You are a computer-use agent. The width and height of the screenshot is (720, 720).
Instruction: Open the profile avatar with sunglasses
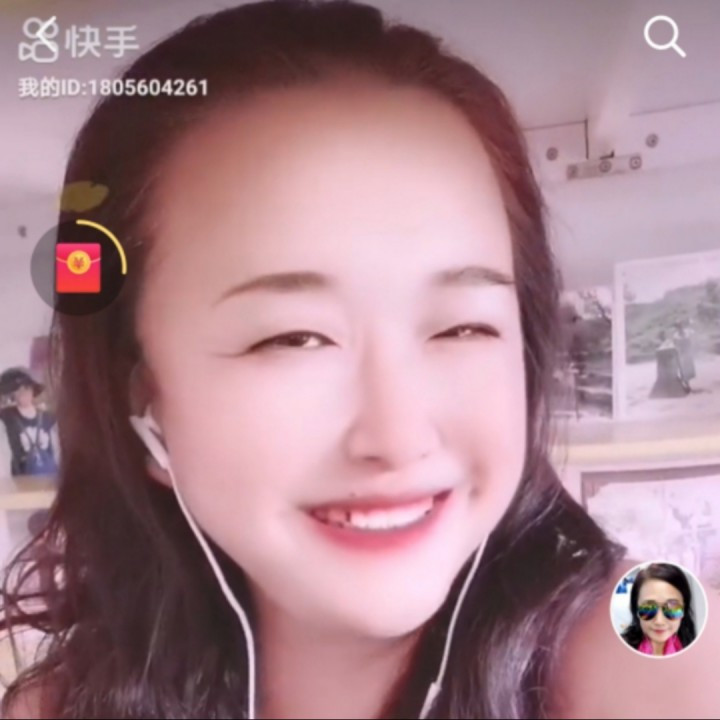point(658,608)
